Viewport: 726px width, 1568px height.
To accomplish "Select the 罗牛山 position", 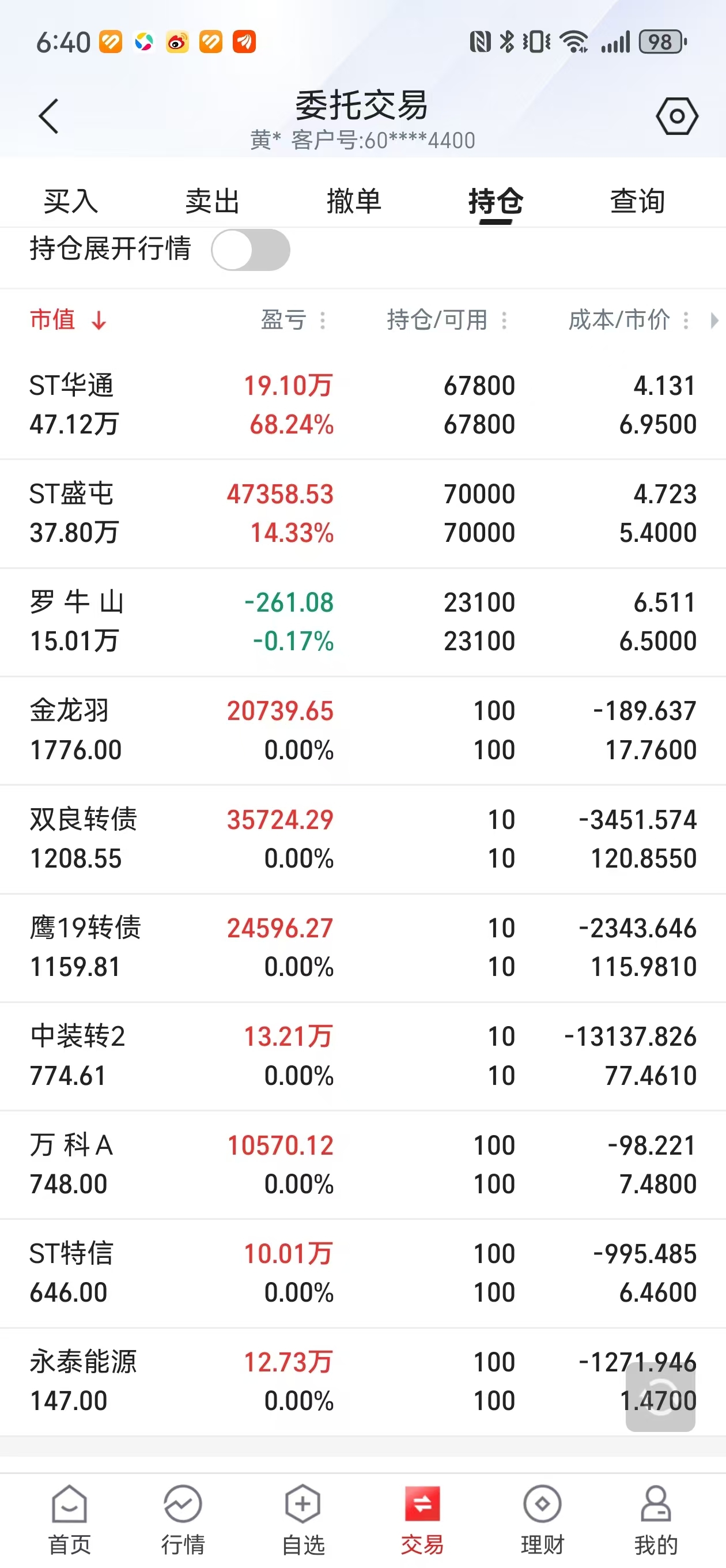I will (x=362, y=622).
